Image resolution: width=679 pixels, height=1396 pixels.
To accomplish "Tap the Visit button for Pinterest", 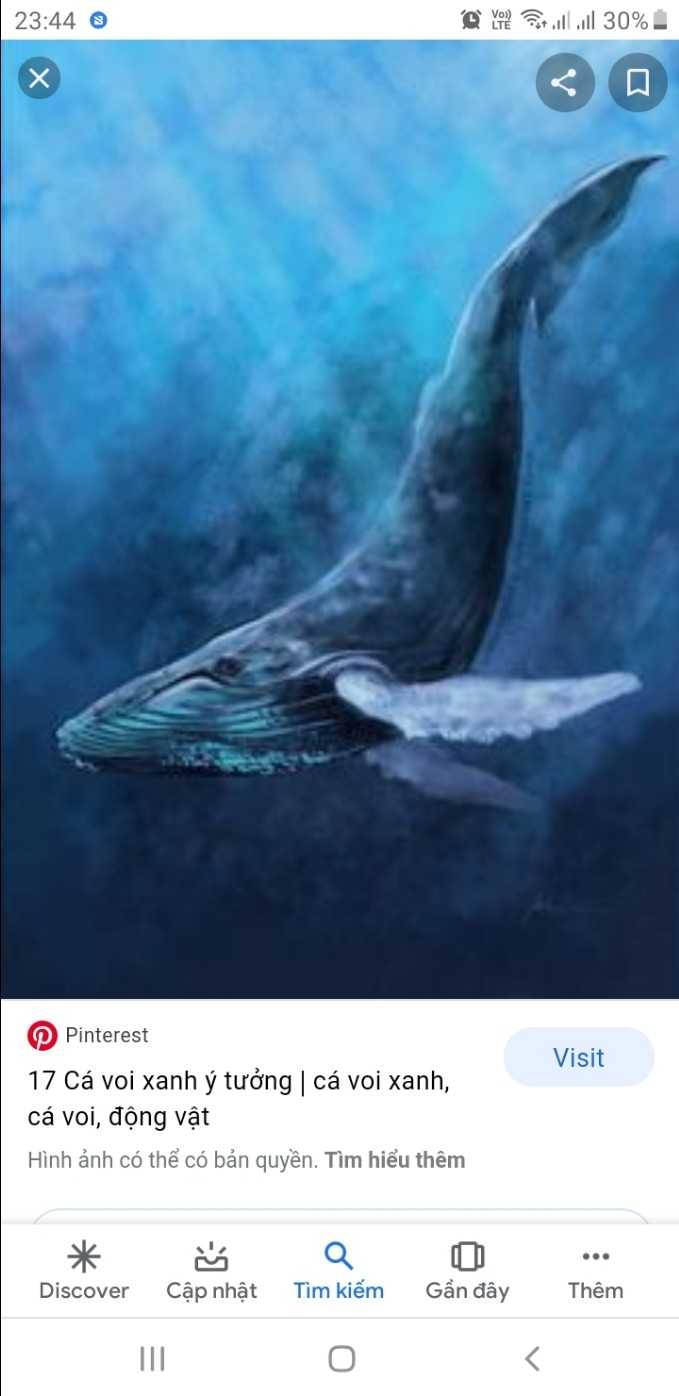I will coord(578,1057).
